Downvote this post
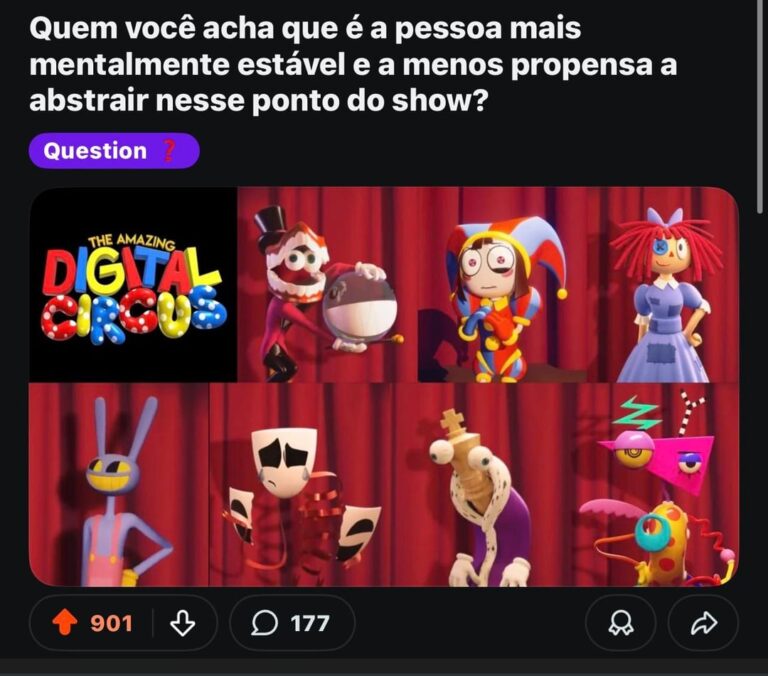Screen dimensions: 768x676 [183, 623]
